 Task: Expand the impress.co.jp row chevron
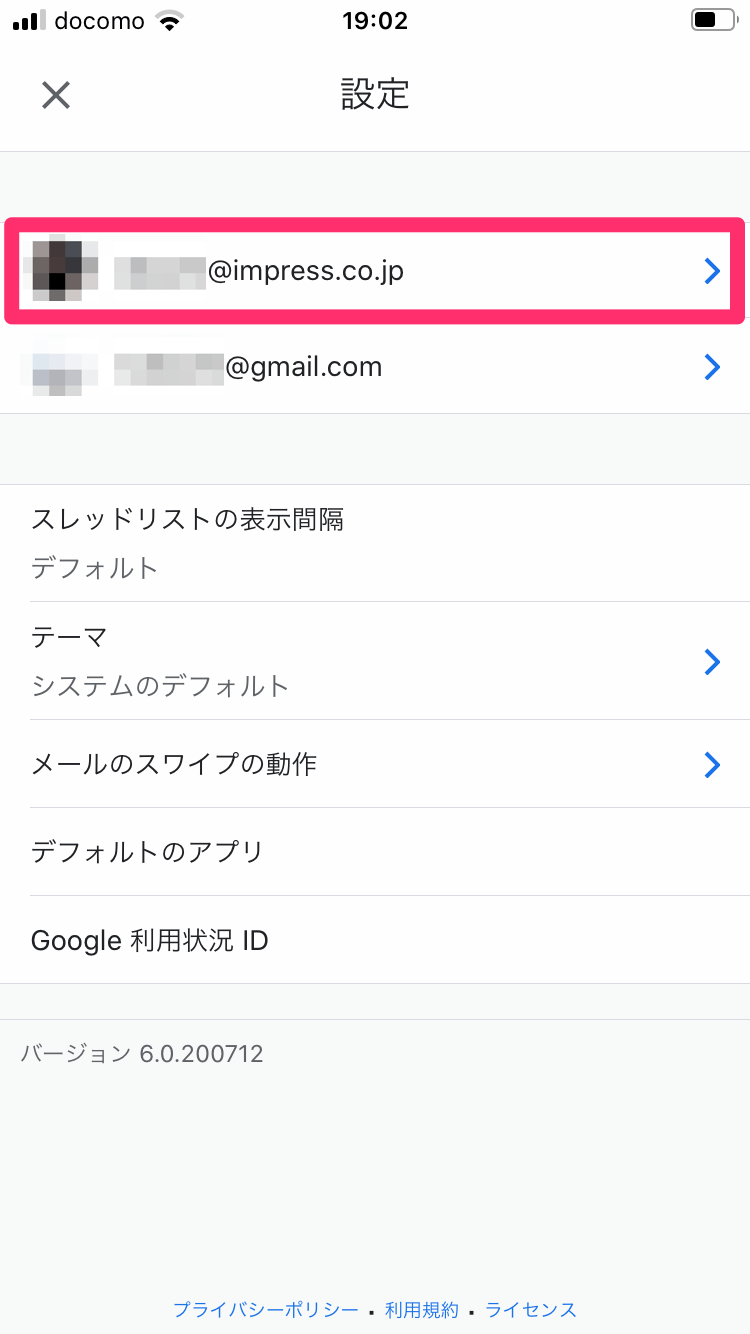pyautogui.click(x=712, y=270)
